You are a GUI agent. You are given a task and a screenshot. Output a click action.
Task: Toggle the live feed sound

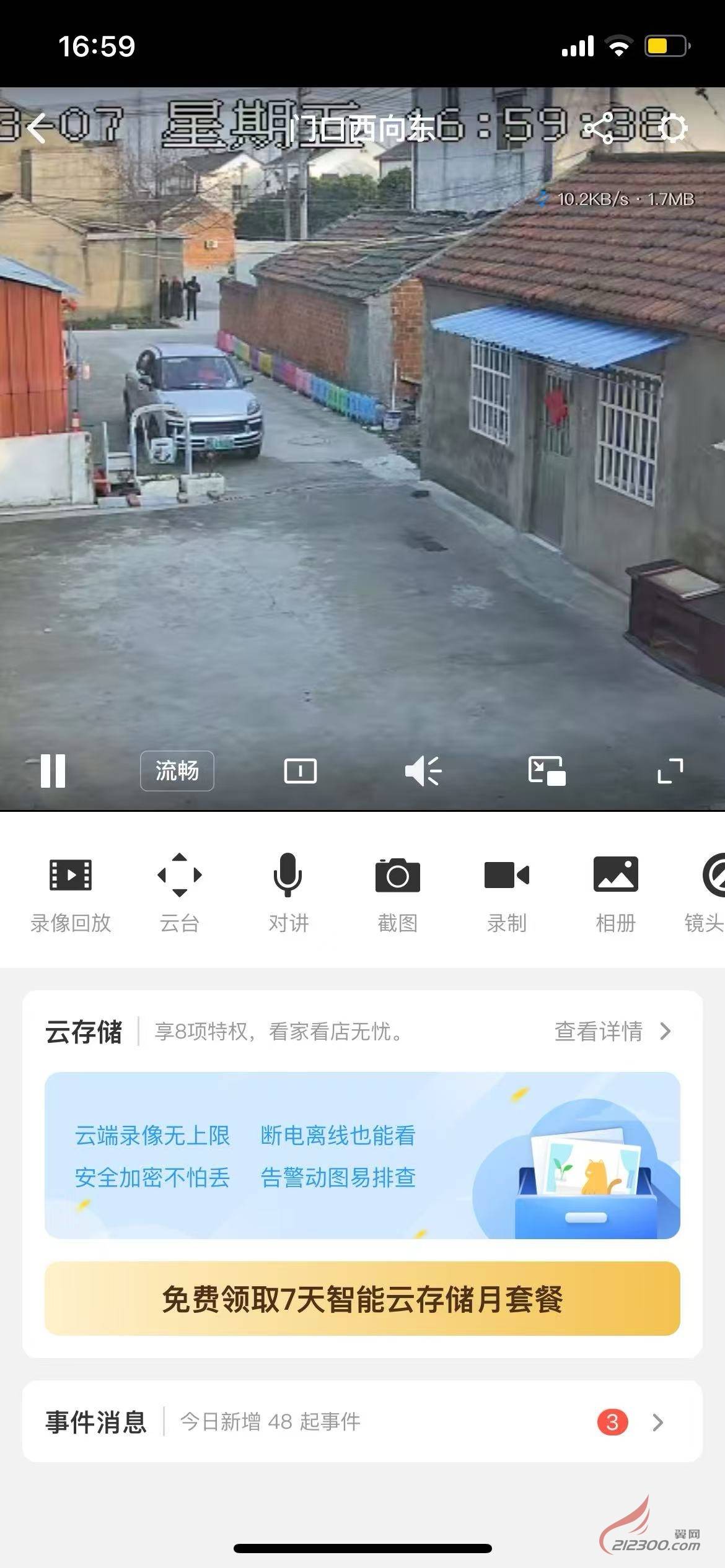[423, 771]
